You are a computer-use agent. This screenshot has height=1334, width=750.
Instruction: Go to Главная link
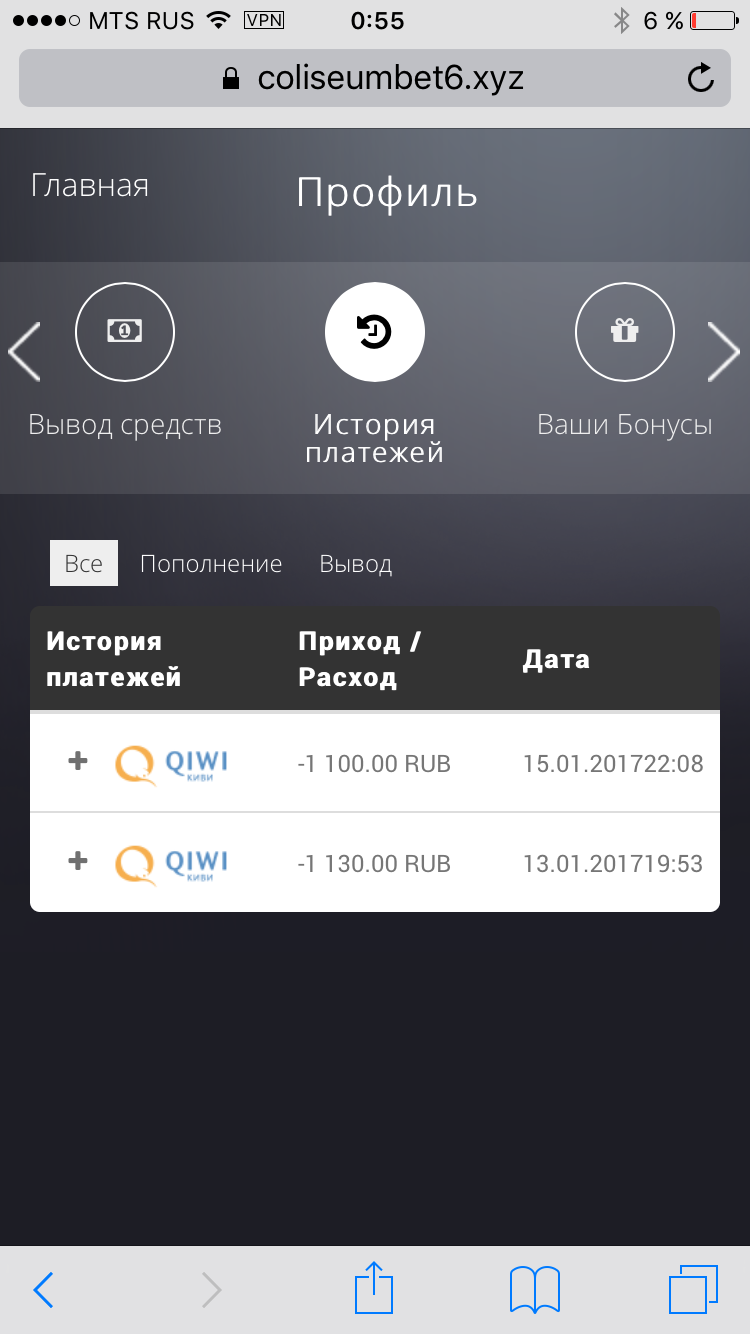pos(90,186)
